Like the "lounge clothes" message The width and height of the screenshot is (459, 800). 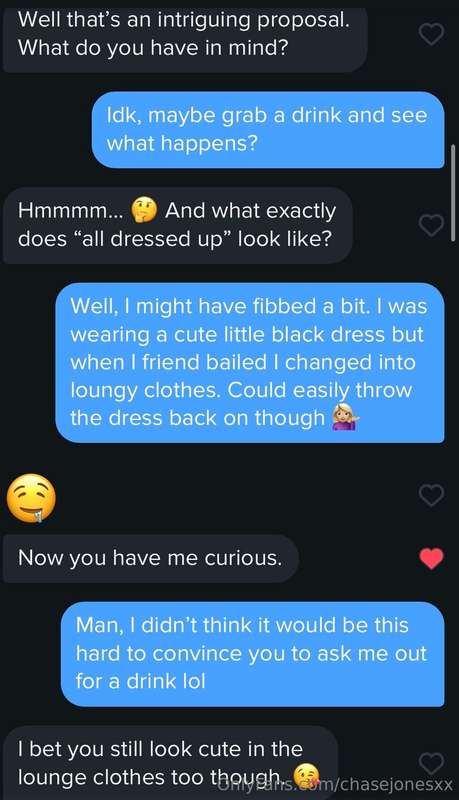click(x=431, y=764)
